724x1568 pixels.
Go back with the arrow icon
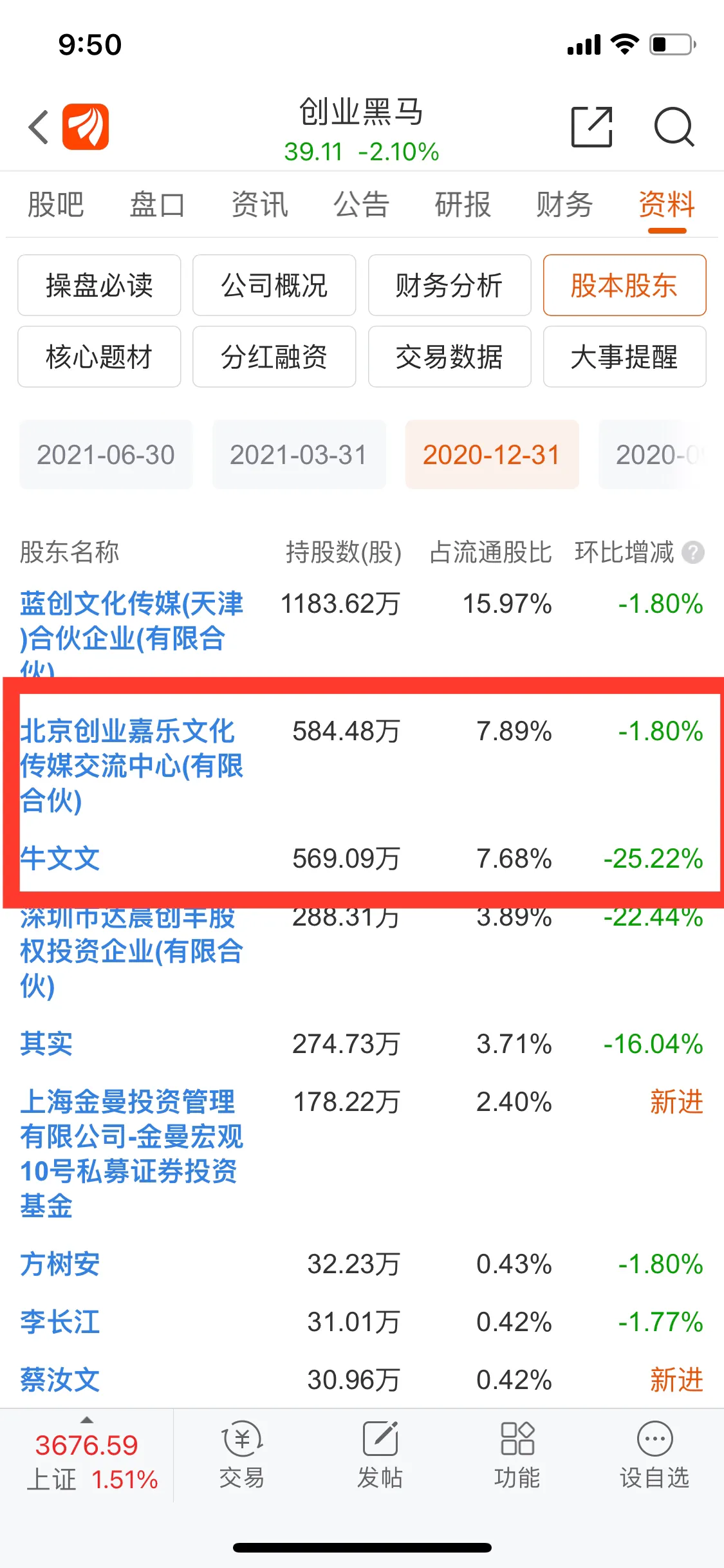point(39,127)
